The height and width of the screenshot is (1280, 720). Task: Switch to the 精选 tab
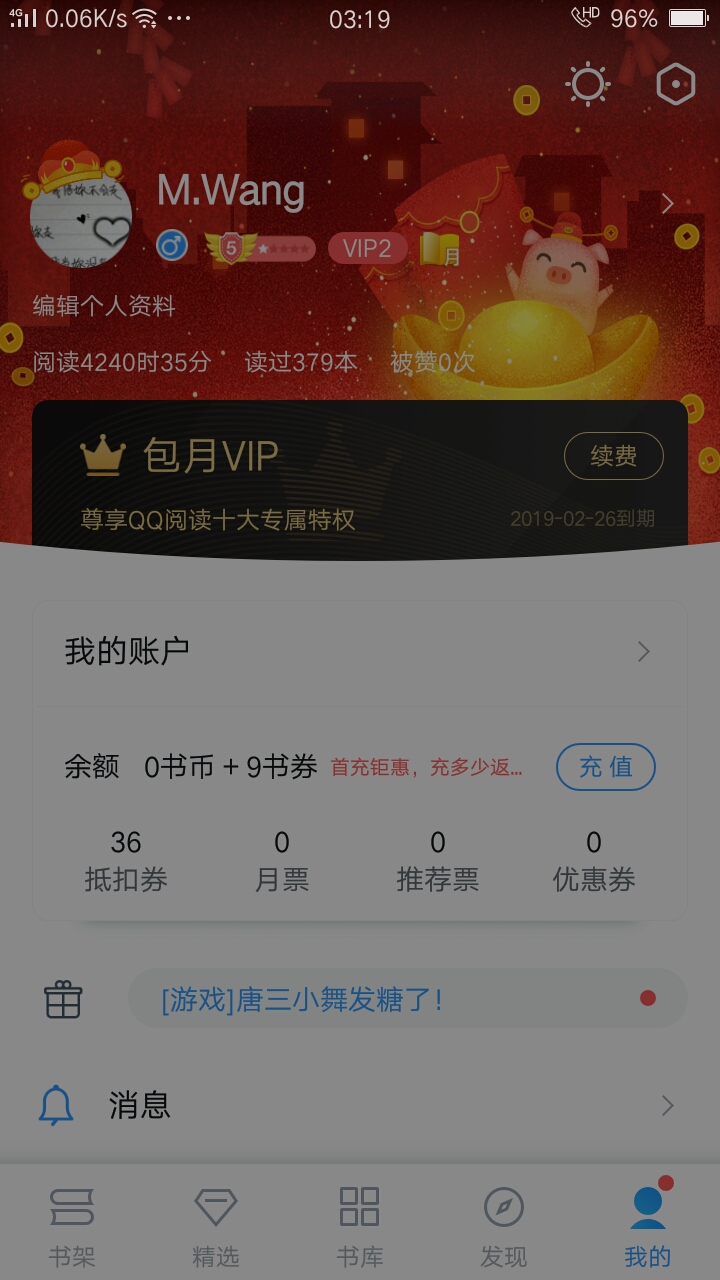click(216, 1226)
